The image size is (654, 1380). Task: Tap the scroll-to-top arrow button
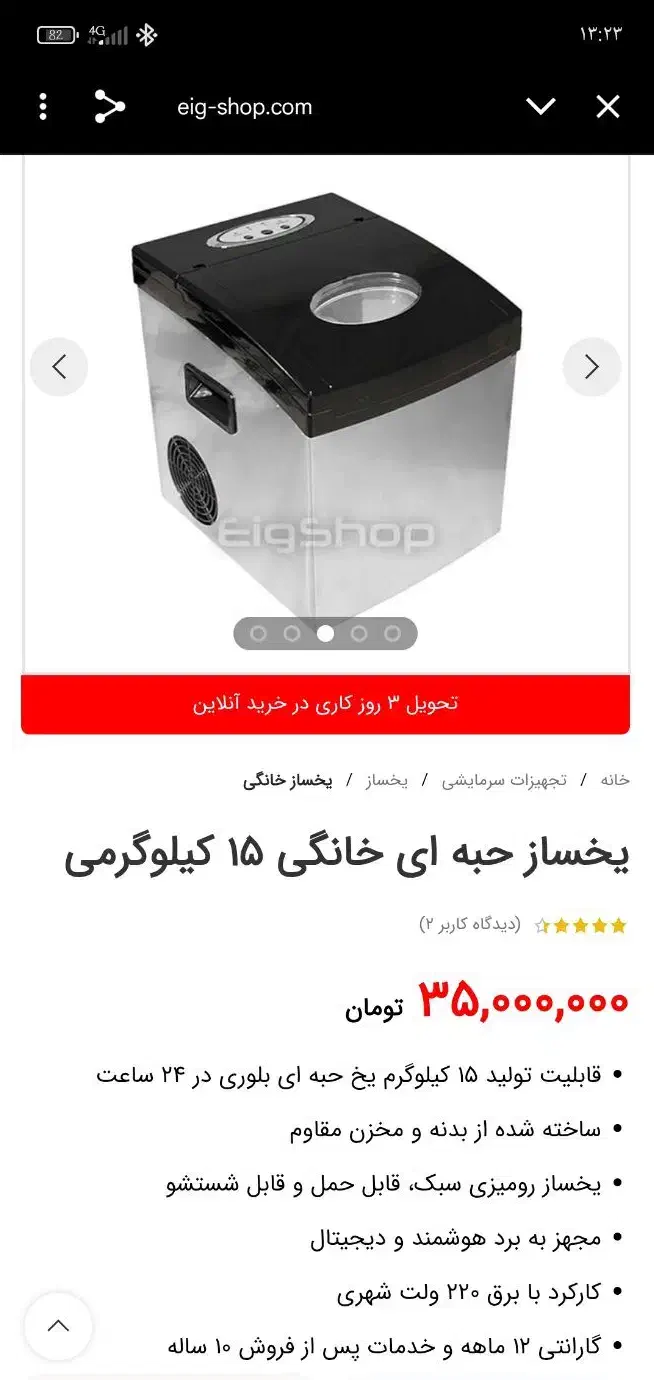click(59, 1327)
